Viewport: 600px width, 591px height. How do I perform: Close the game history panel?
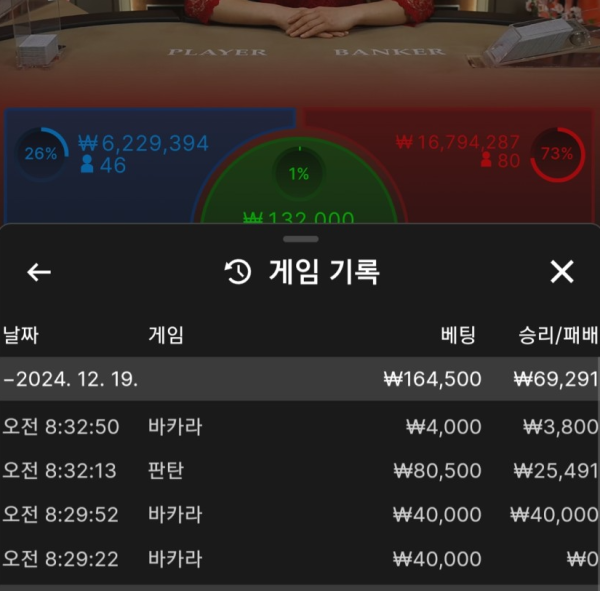(x=562, y=271)
